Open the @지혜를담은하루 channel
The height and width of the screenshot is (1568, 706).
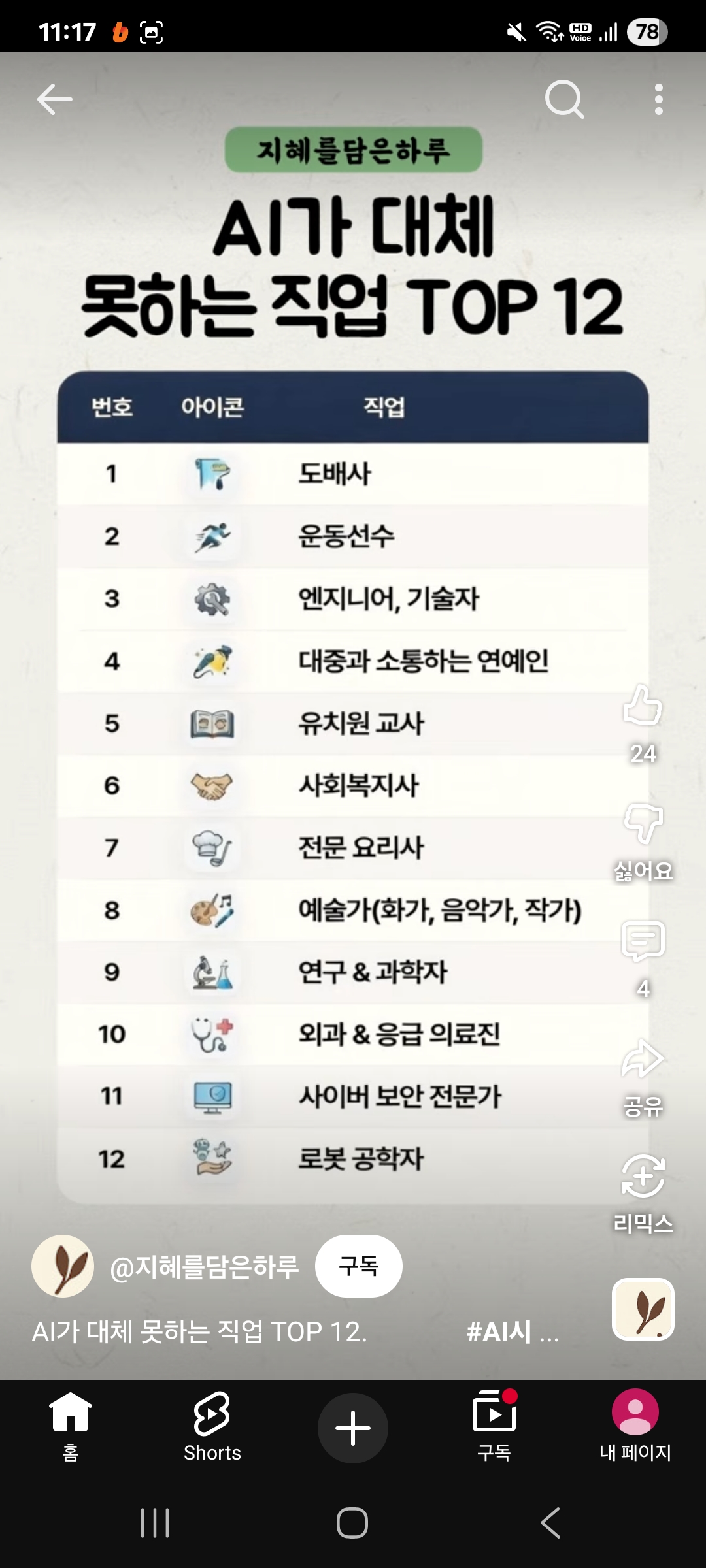204,1267
